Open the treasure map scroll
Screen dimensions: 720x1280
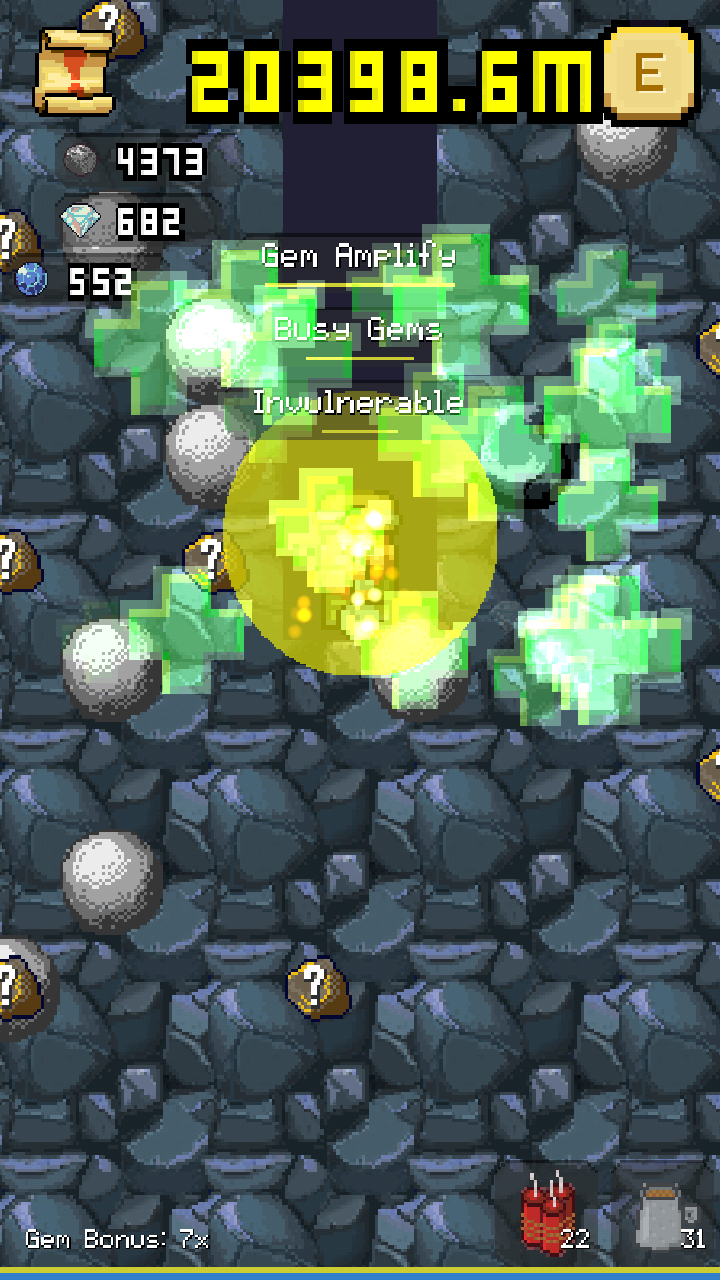[75, 73]
